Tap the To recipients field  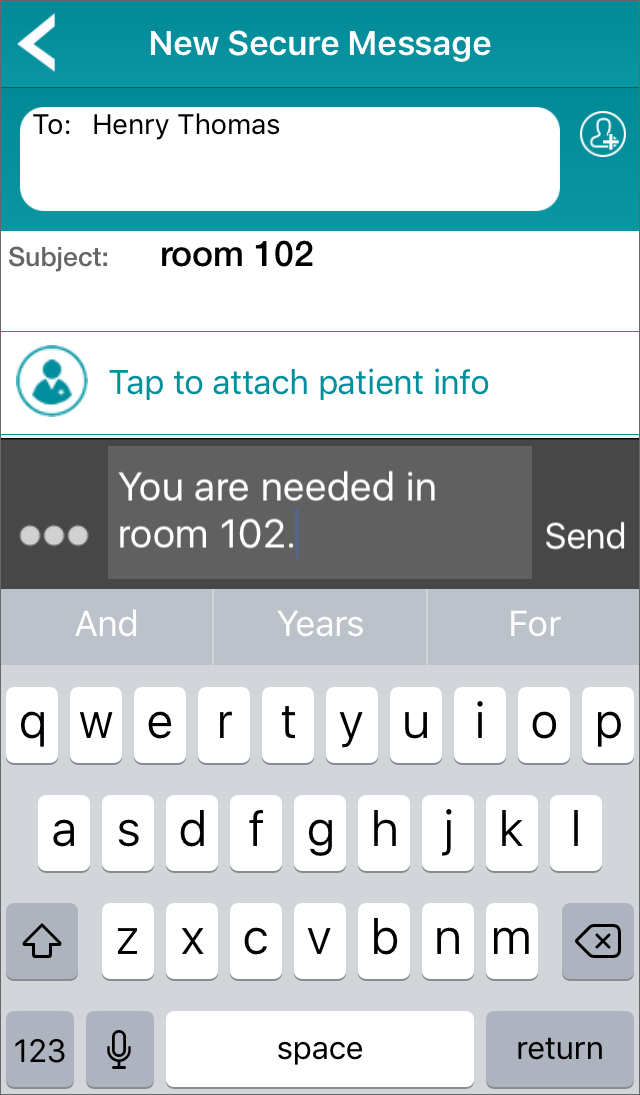290,159
